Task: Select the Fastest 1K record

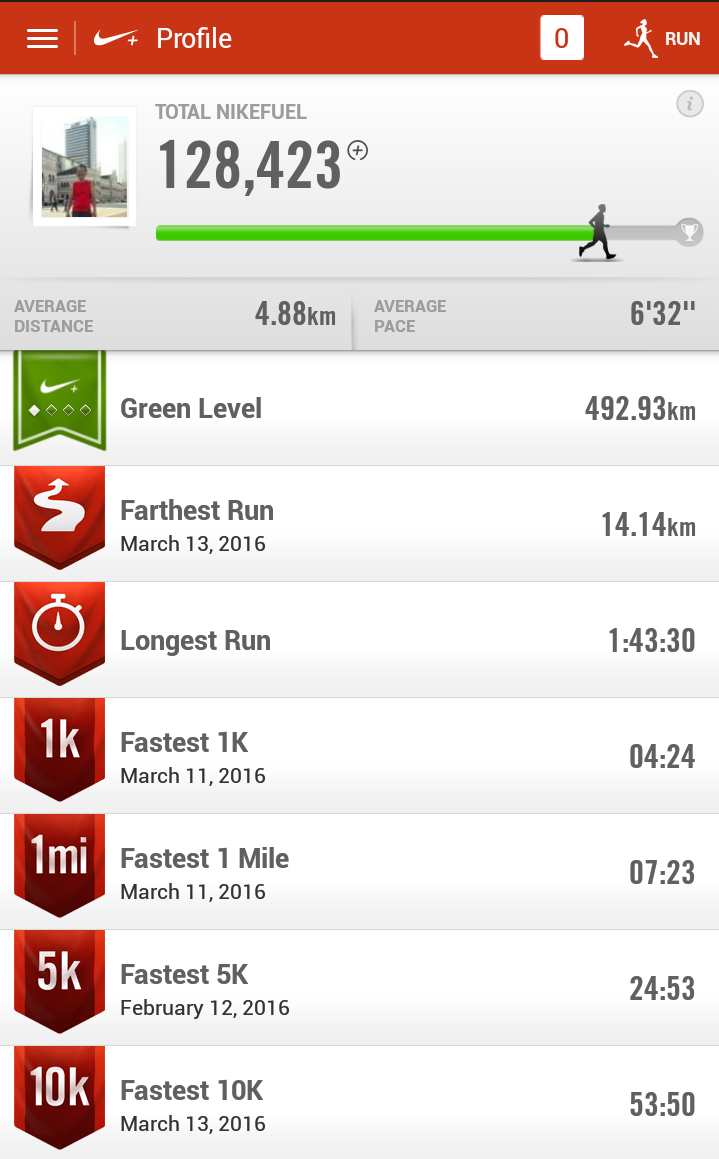Action: click(x=359, y=756)
